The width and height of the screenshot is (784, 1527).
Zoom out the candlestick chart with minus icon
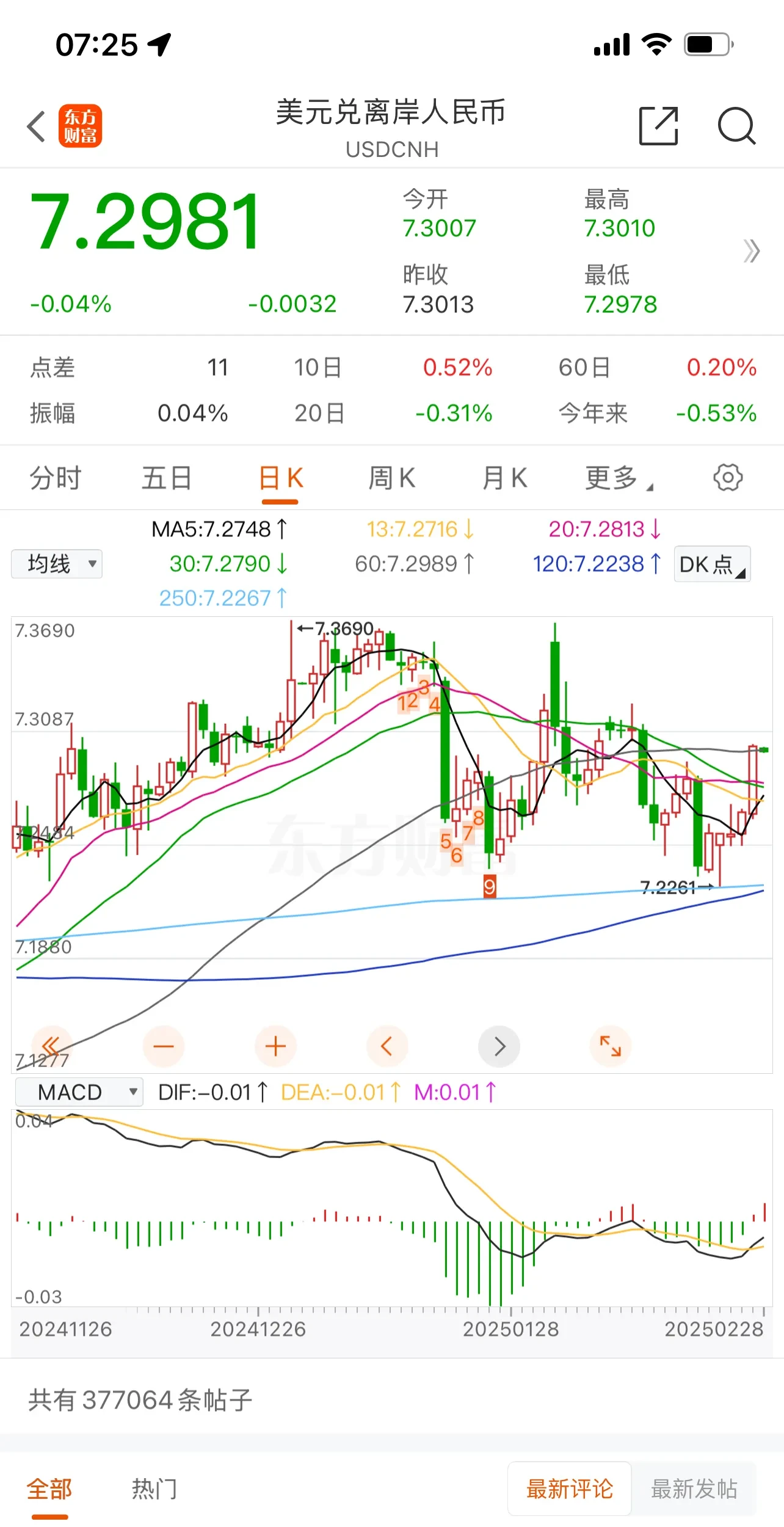click(163, 1046)
